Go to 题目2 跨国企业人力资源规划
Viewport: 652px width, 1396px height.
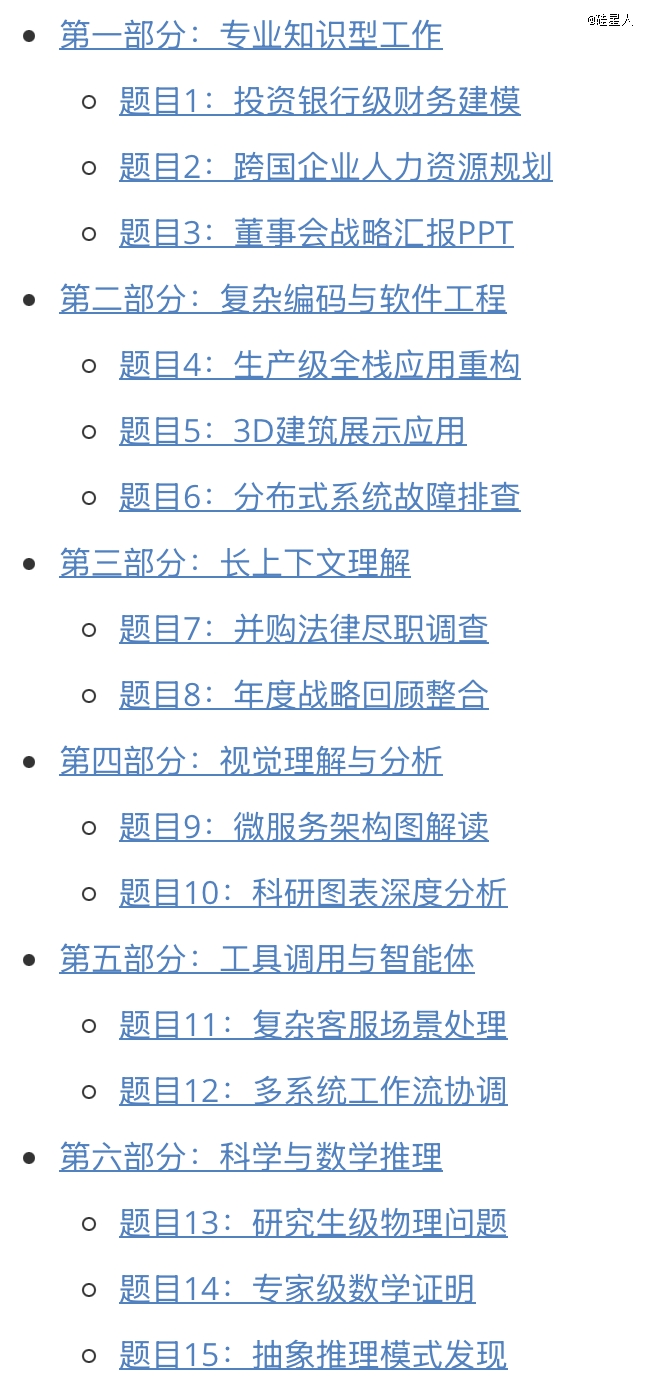pyautogui.click(x=335, y=168)
